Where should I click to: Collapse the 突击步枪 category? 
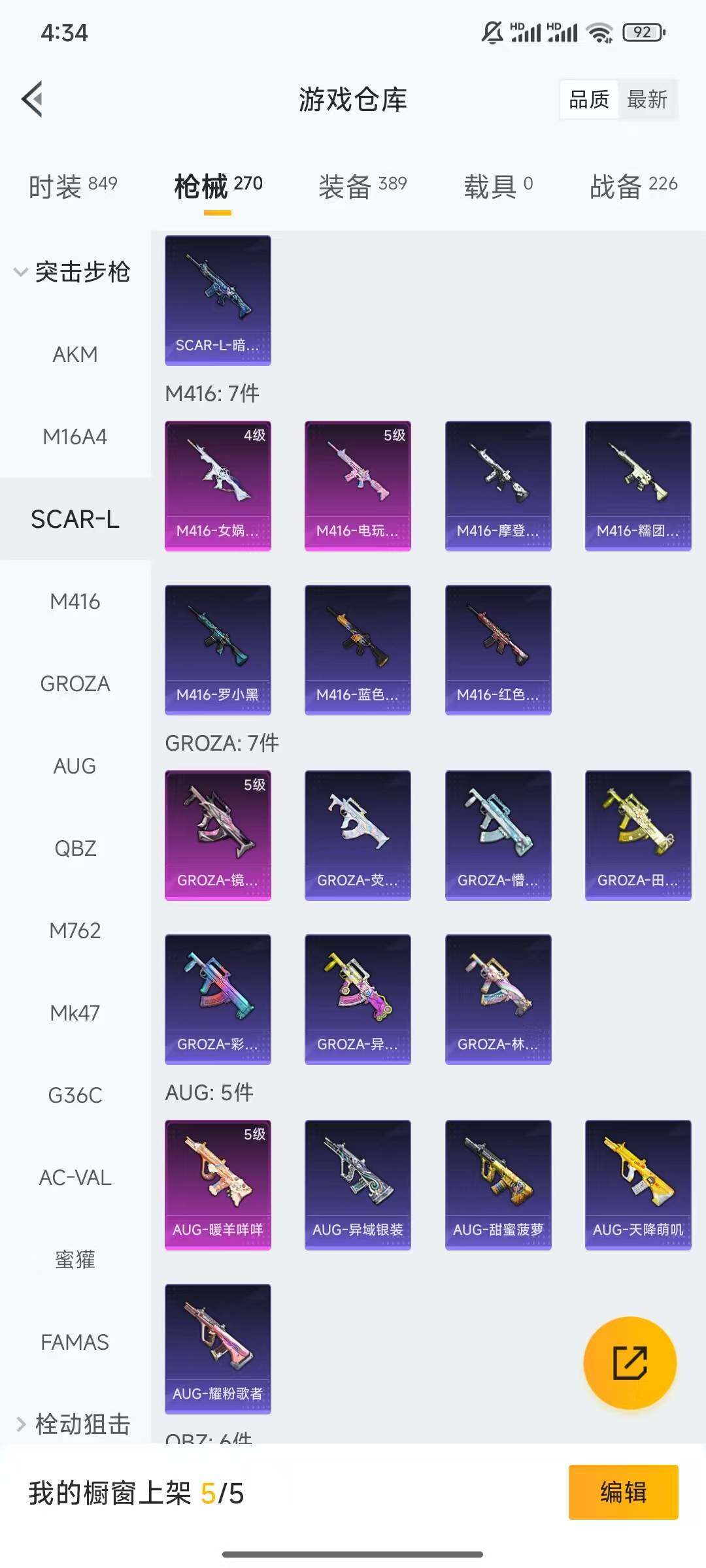(72, 272)
